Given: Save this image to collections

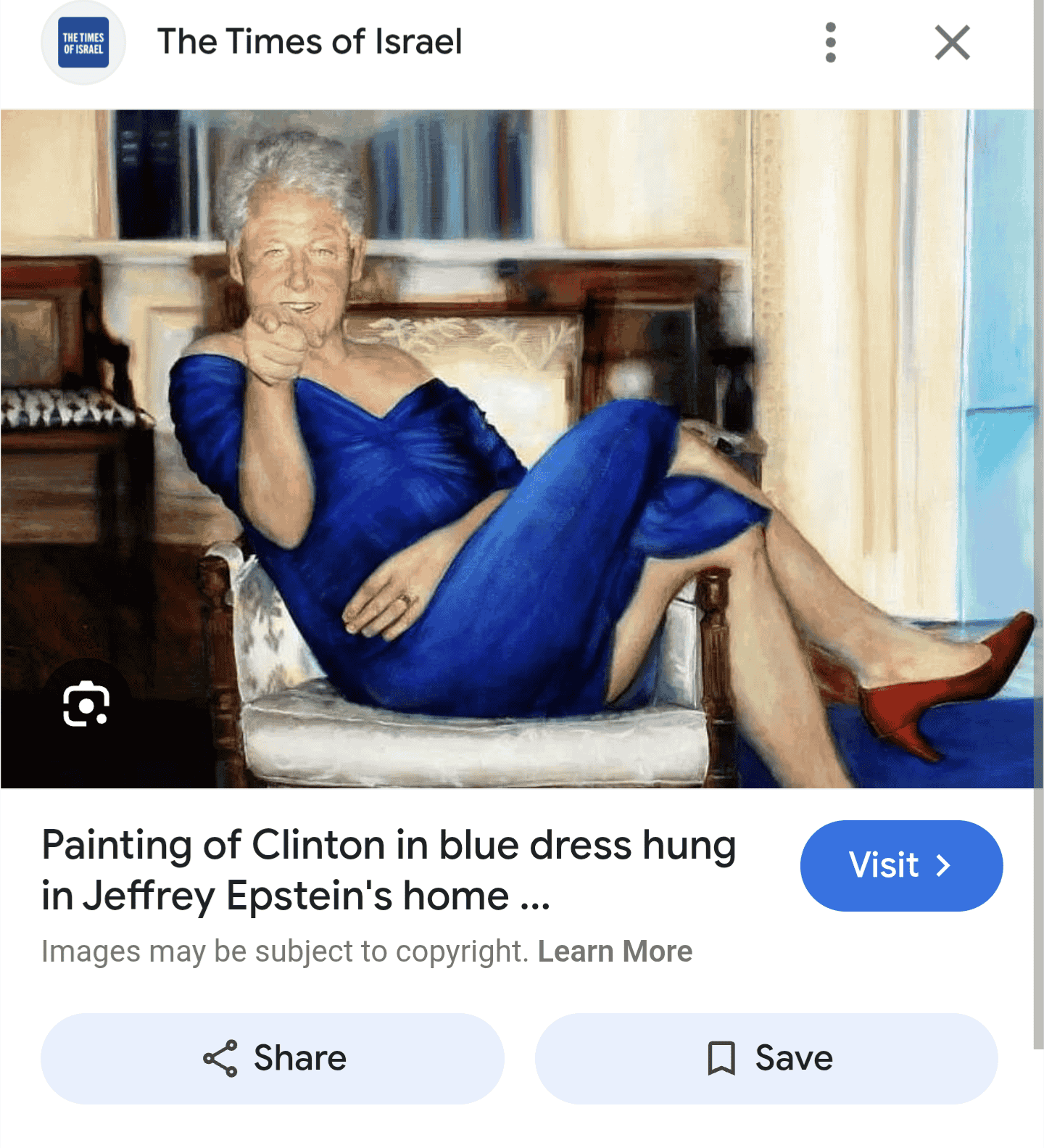Looking at the screenshot, I should coord(766,1058).
